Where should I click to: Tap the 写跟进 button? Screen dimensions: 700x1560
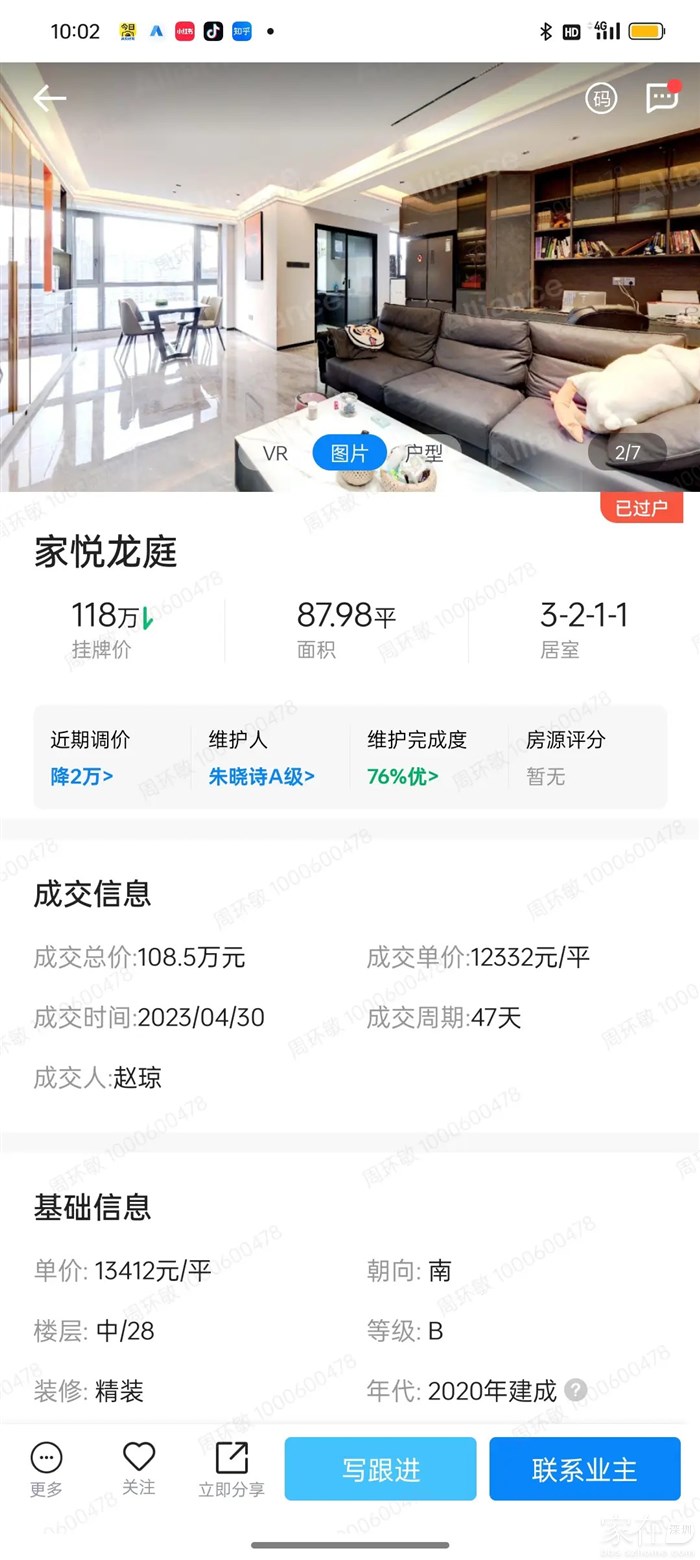pyautogui.click(x=381, y=1469)
